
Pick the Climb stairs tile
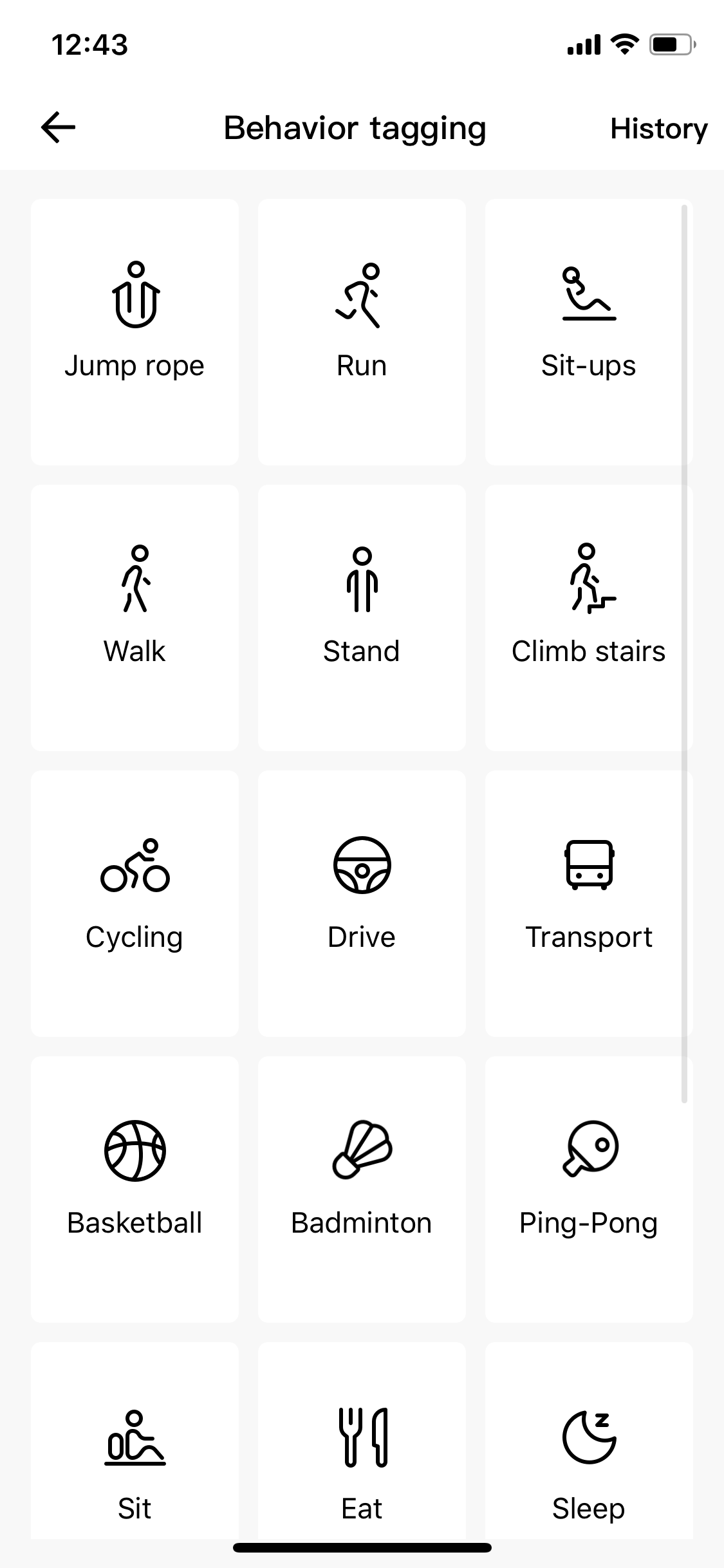588,617
